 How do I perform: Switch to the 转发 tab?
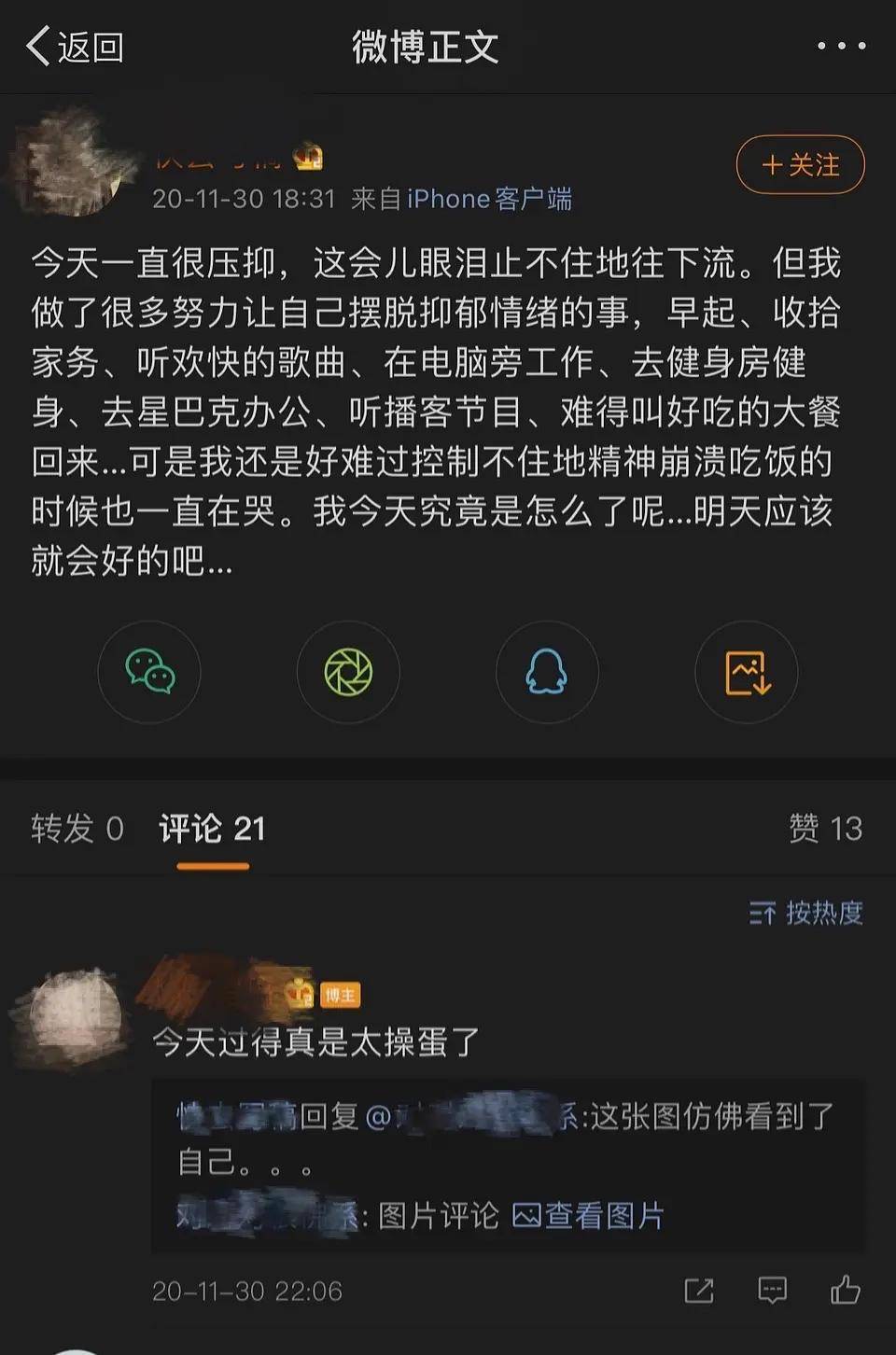pyautogui.click(x=77, y=828)
